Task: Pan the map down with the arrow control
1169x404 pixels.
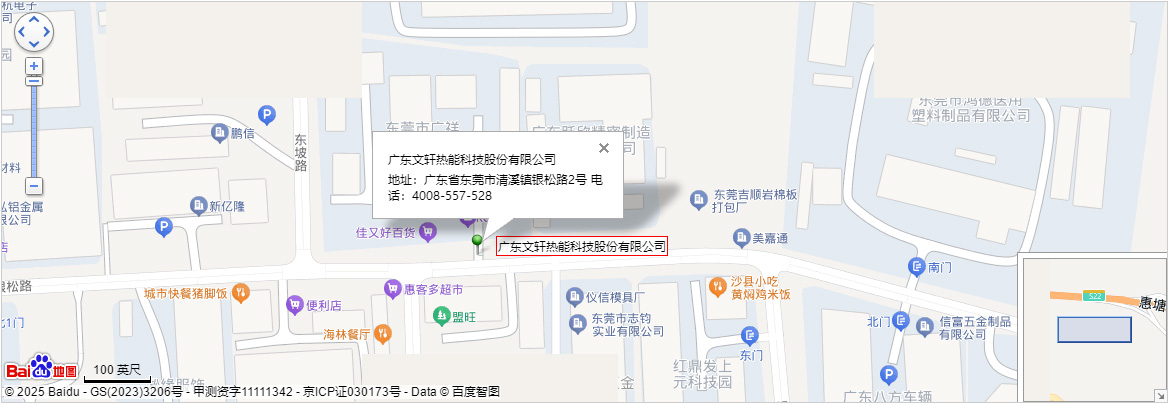Action: tap(33, 45)
